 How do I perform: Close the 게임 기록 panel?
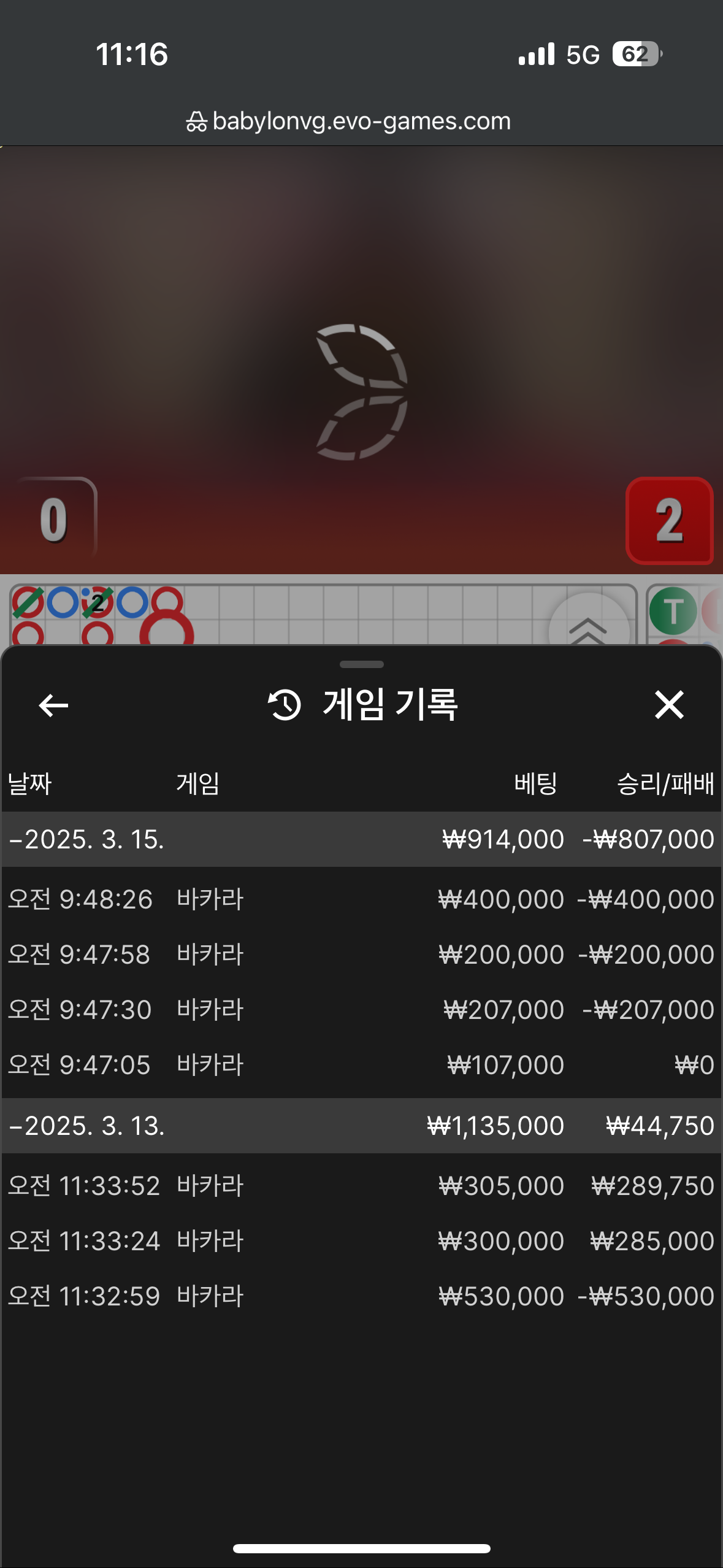point(668,704)
